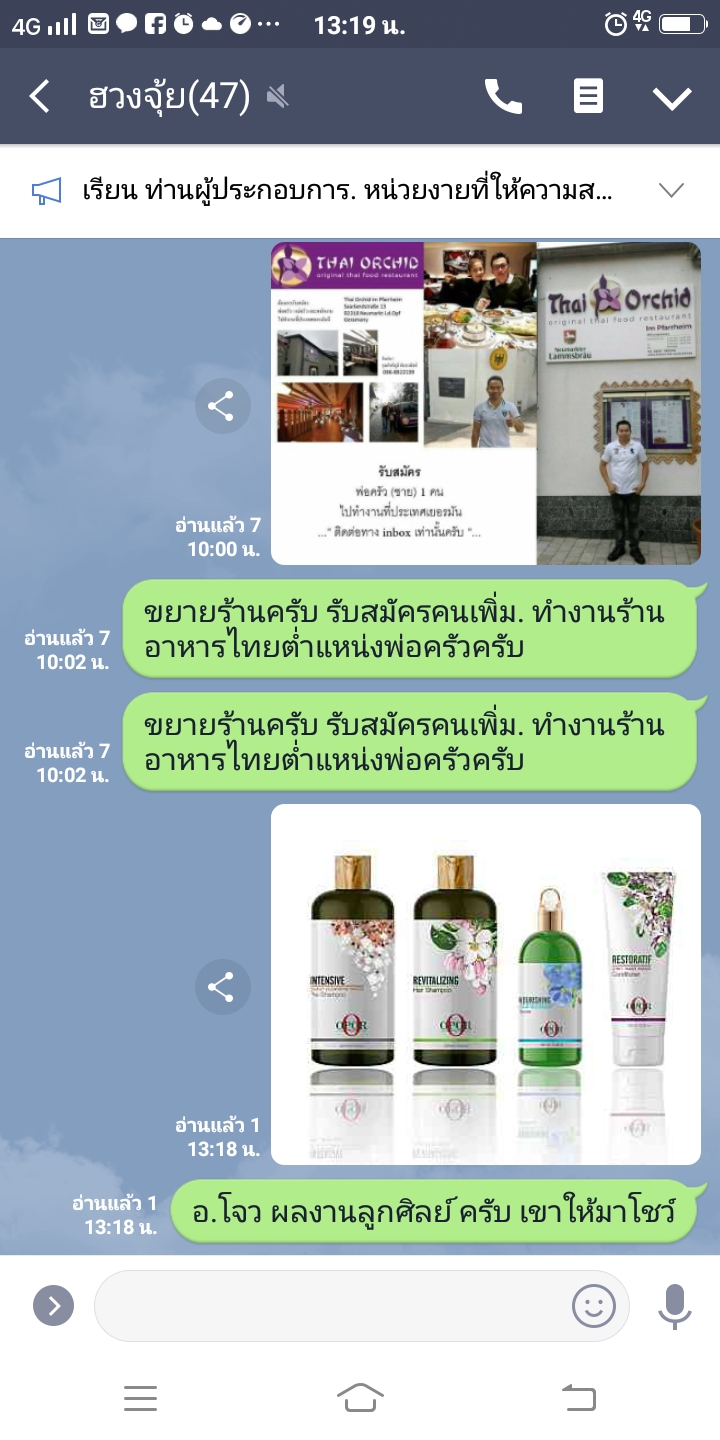Image resolution: width=720 pixels, height=1440 pixels.
Task: Record a voice message with microphone
Action: click(x=675, y=1305)
